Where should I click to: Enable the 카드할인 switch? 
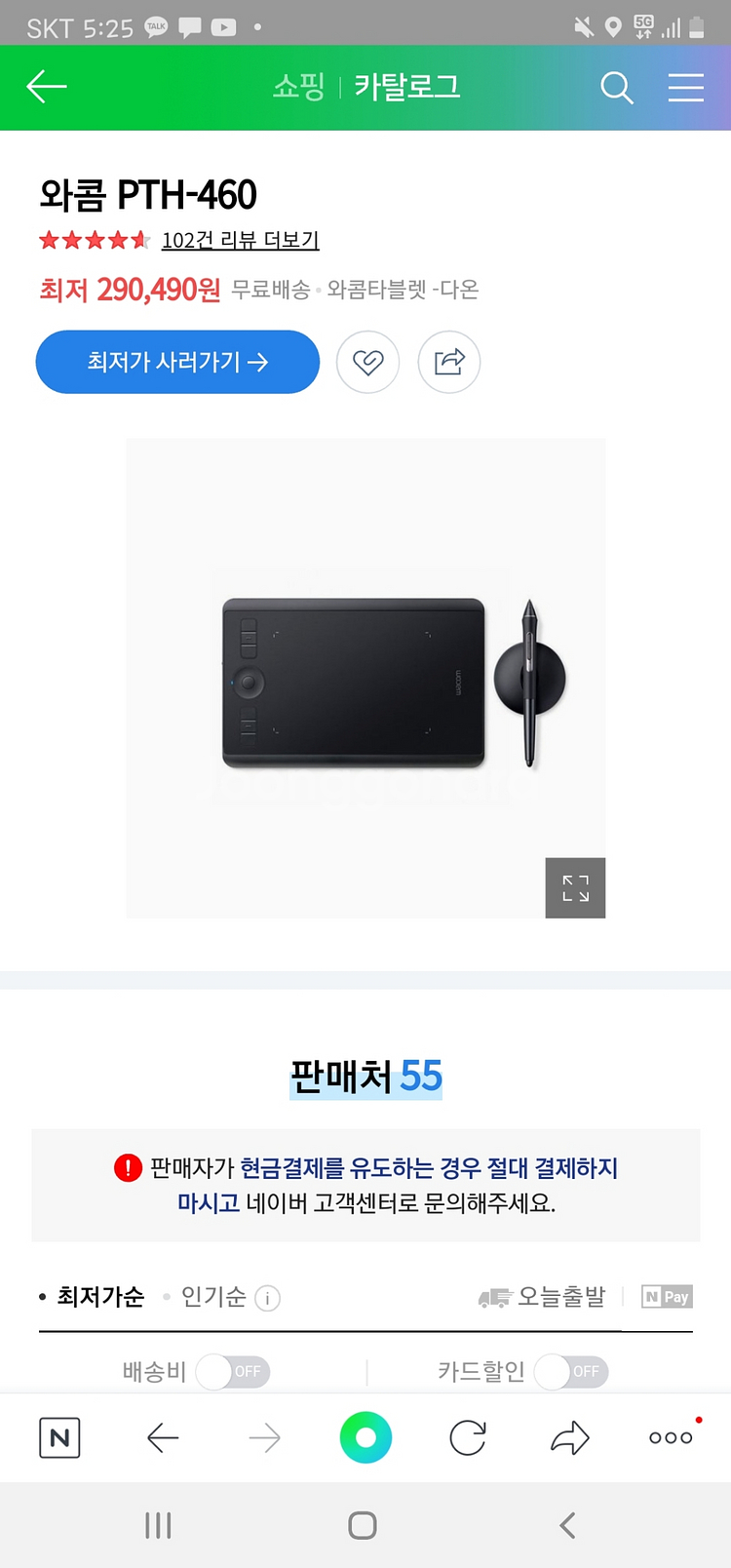(x=571, y=1371)
